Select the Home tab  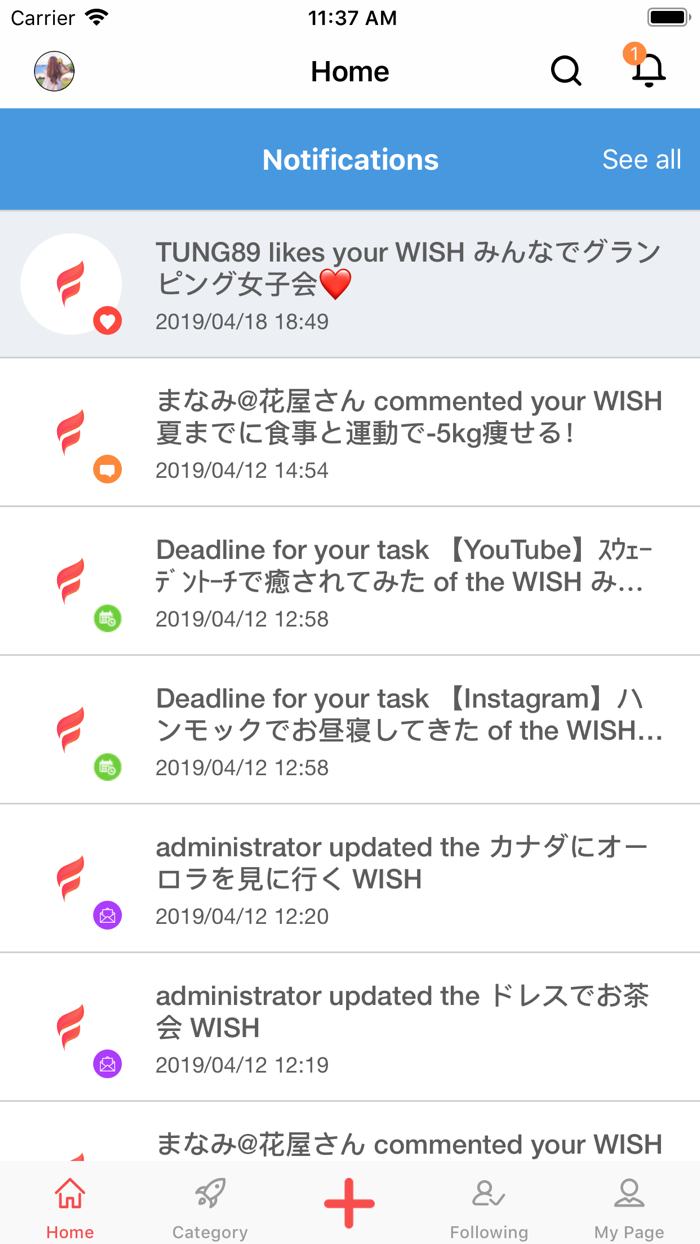(x=70, y=1206)
